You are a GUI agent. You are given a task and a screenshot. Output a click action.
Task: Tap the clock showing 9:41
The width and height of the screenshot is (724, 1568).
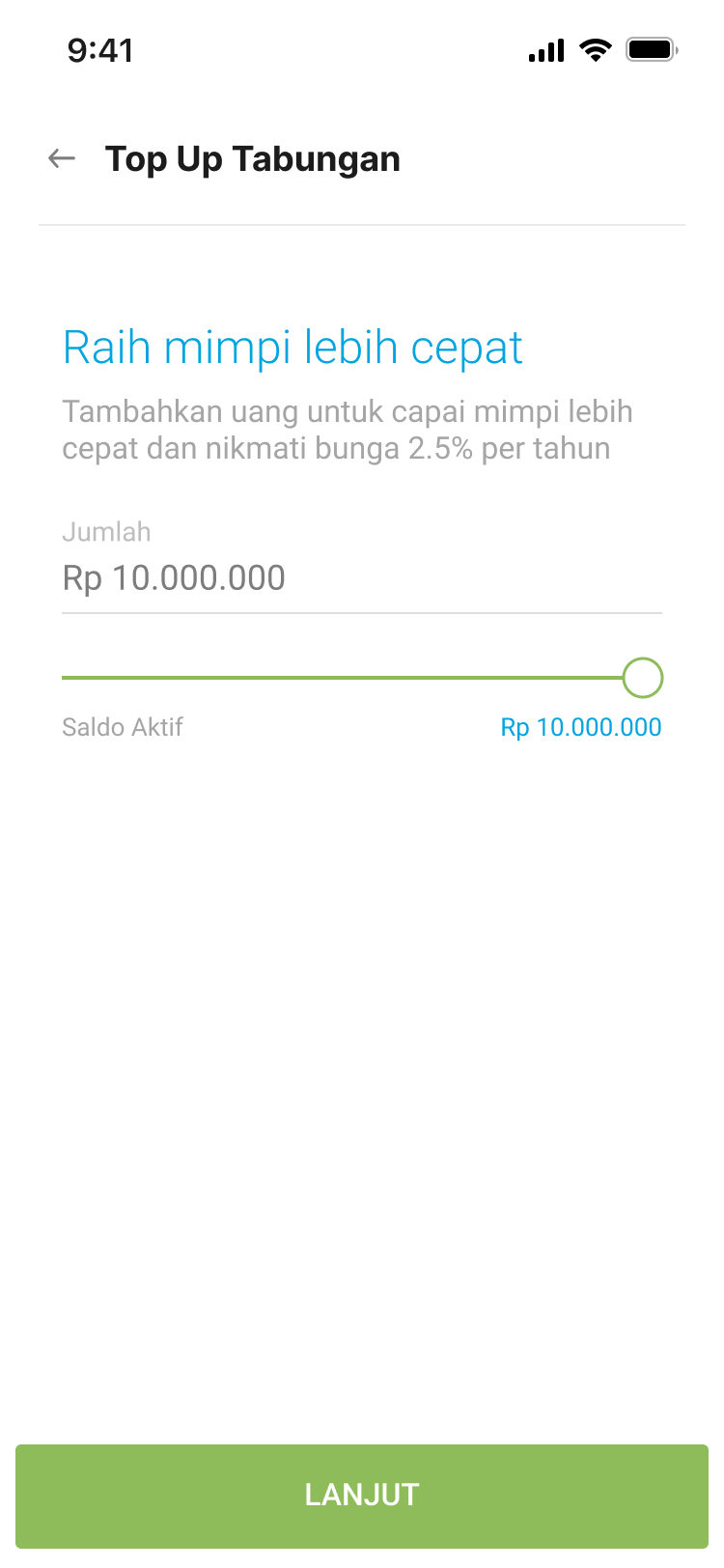tap(101, 50)
